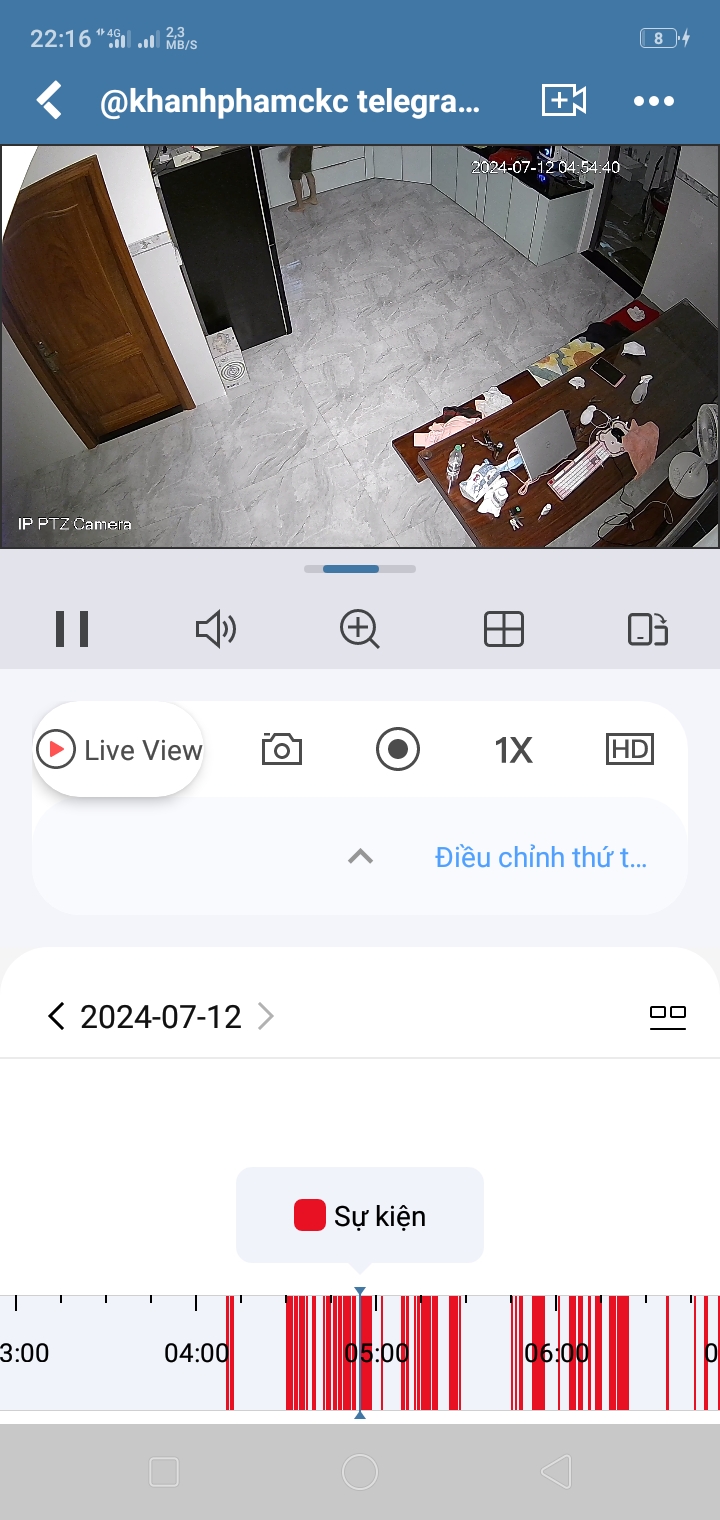Screen dimensions: 720x1520
Task: Rotate to fullscreen landscape view
Action: tap(648, 629)
